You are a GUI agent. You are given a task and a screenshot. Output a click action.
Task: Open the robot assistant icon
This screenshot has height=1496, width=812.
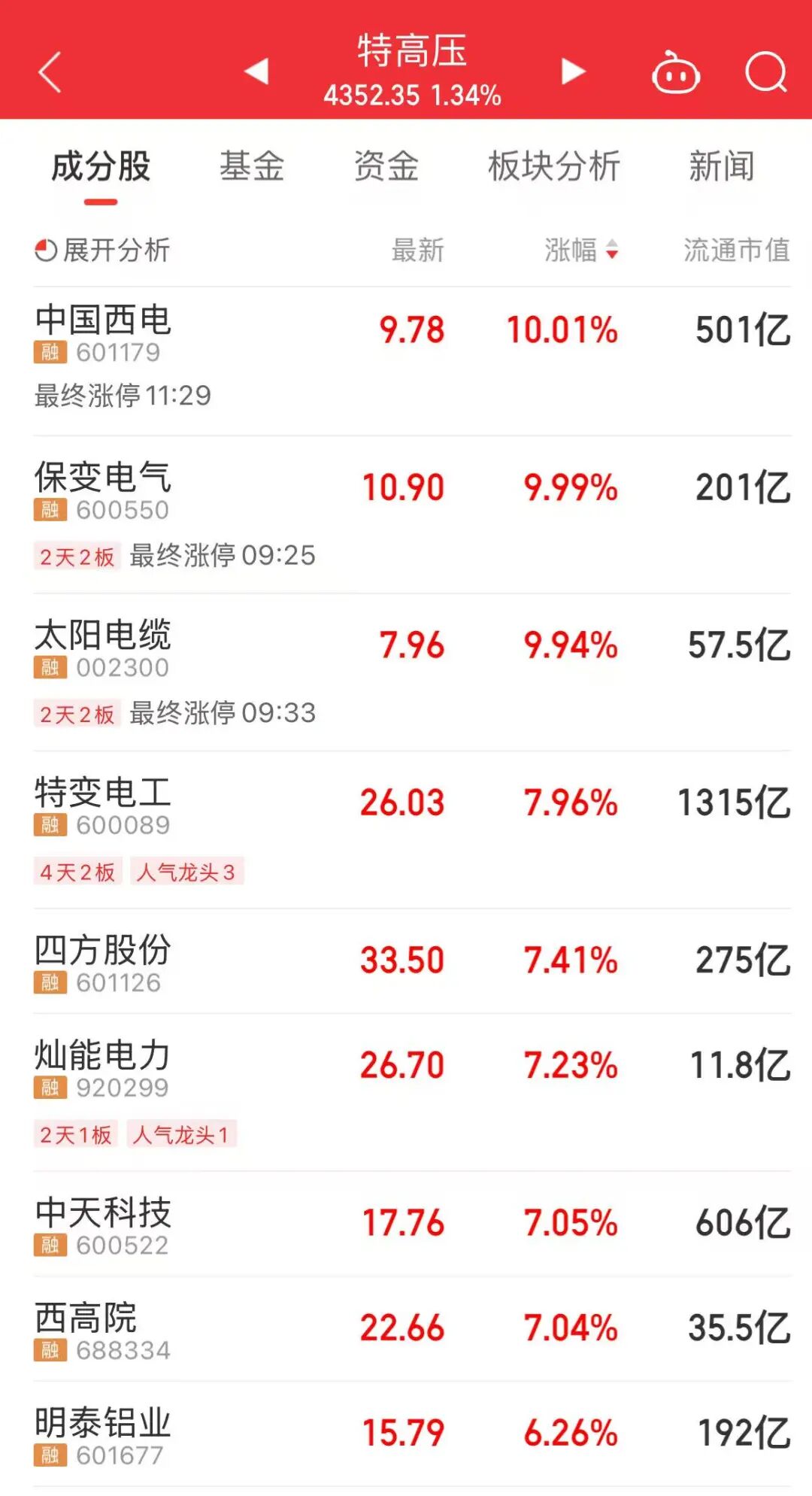coord(675,73)
